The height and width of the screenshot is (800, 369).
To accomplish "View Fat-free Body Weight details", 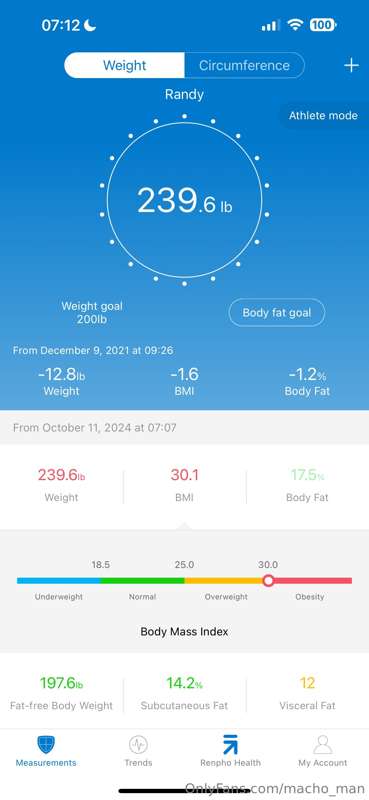I will pyautogui.click(x=61, y=693).
